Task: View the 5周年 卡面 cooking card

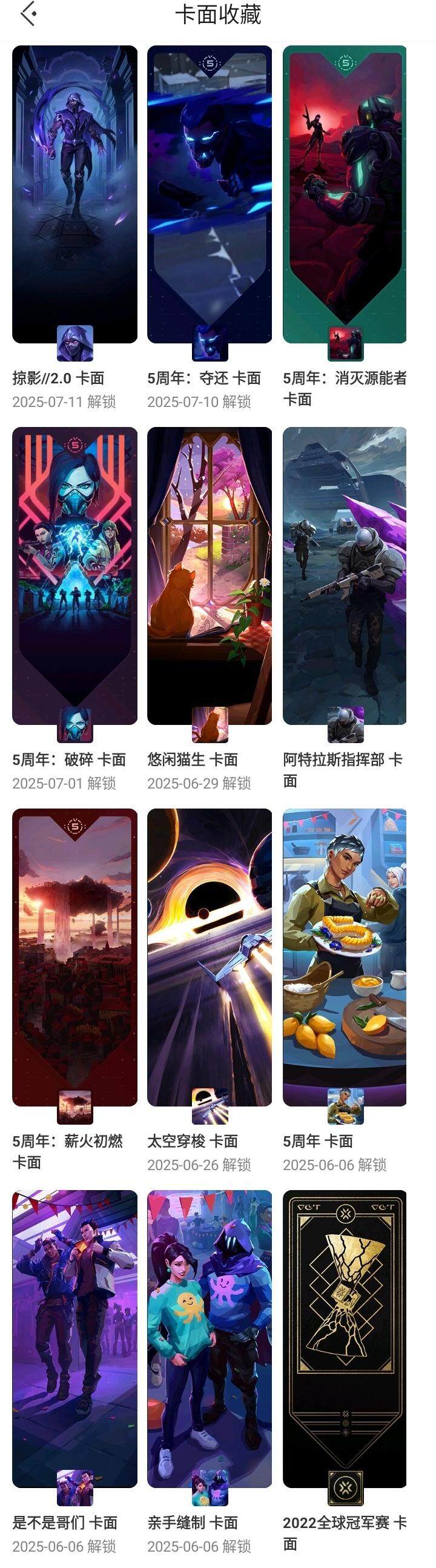Action: (345, 957)
